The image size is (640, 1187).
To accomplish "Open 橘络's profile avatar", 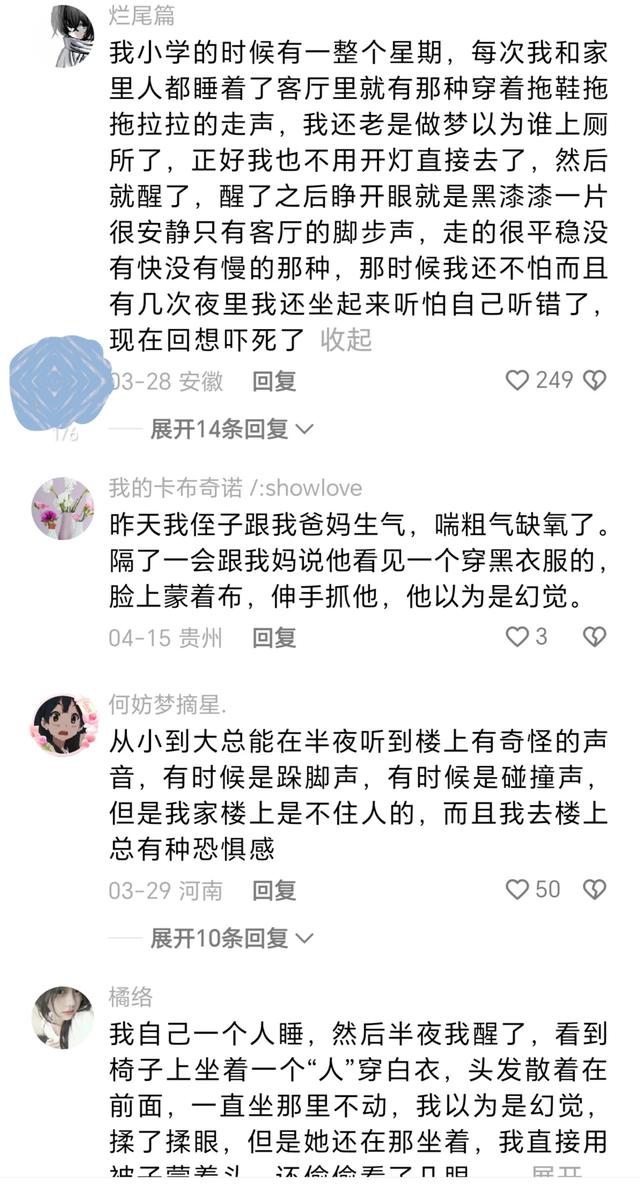I will pos(64,1018).
